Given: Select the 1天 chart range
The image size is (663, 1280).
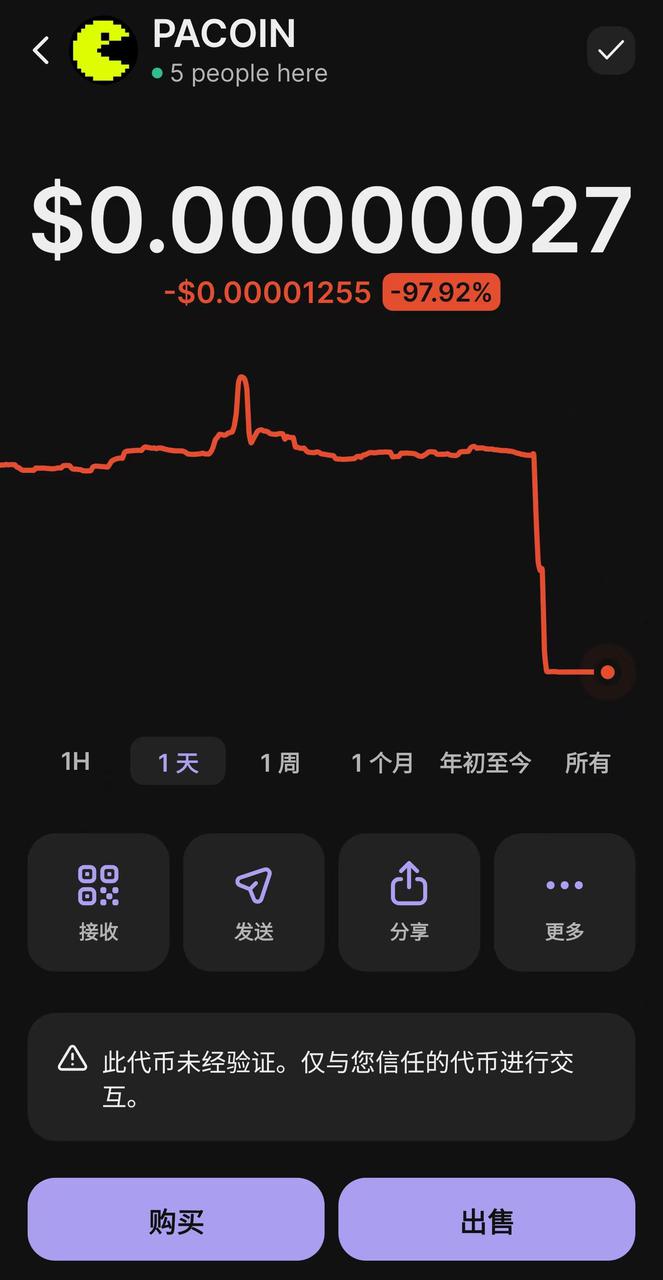Looking at the screenshot, I should (x=178, y=763).
